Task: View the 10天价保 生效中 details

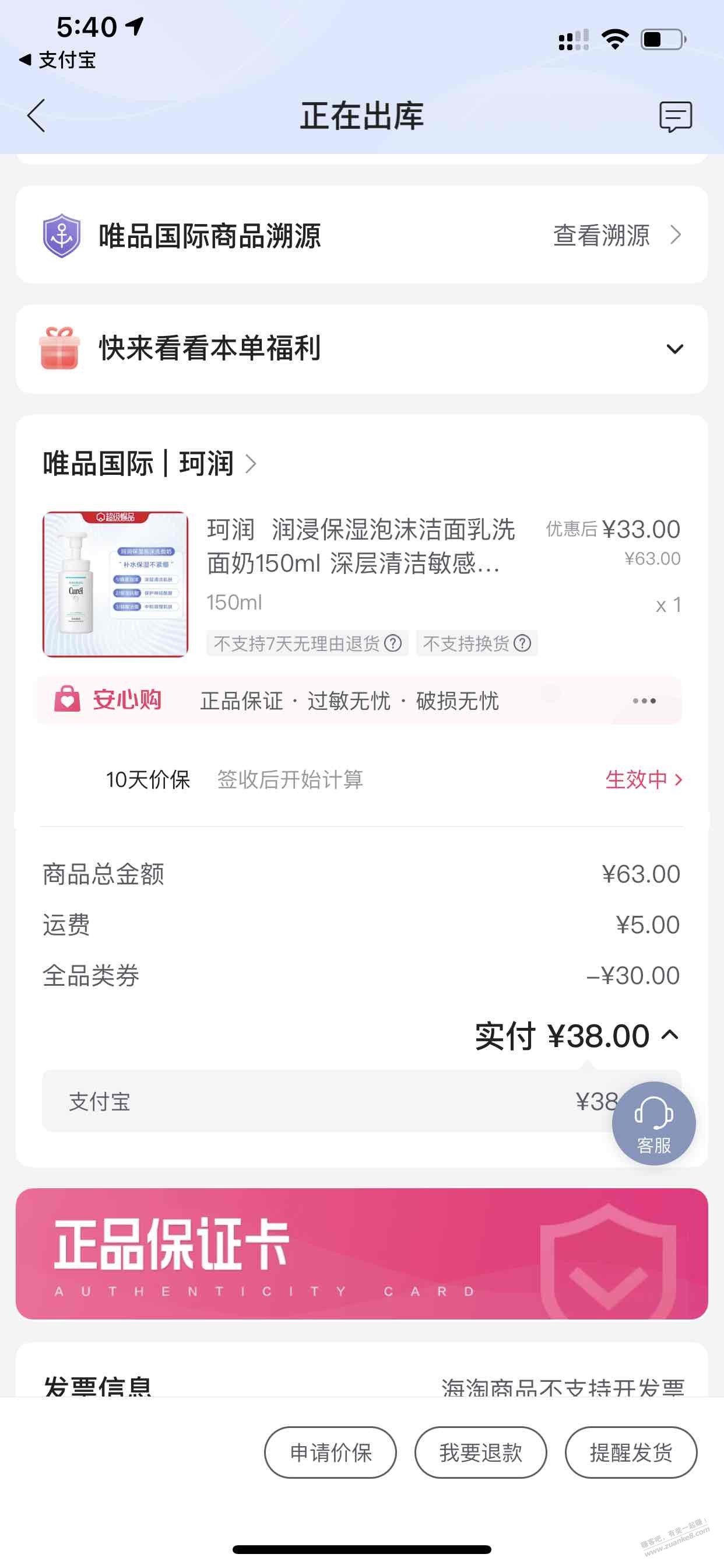Action: coord(644,779)
